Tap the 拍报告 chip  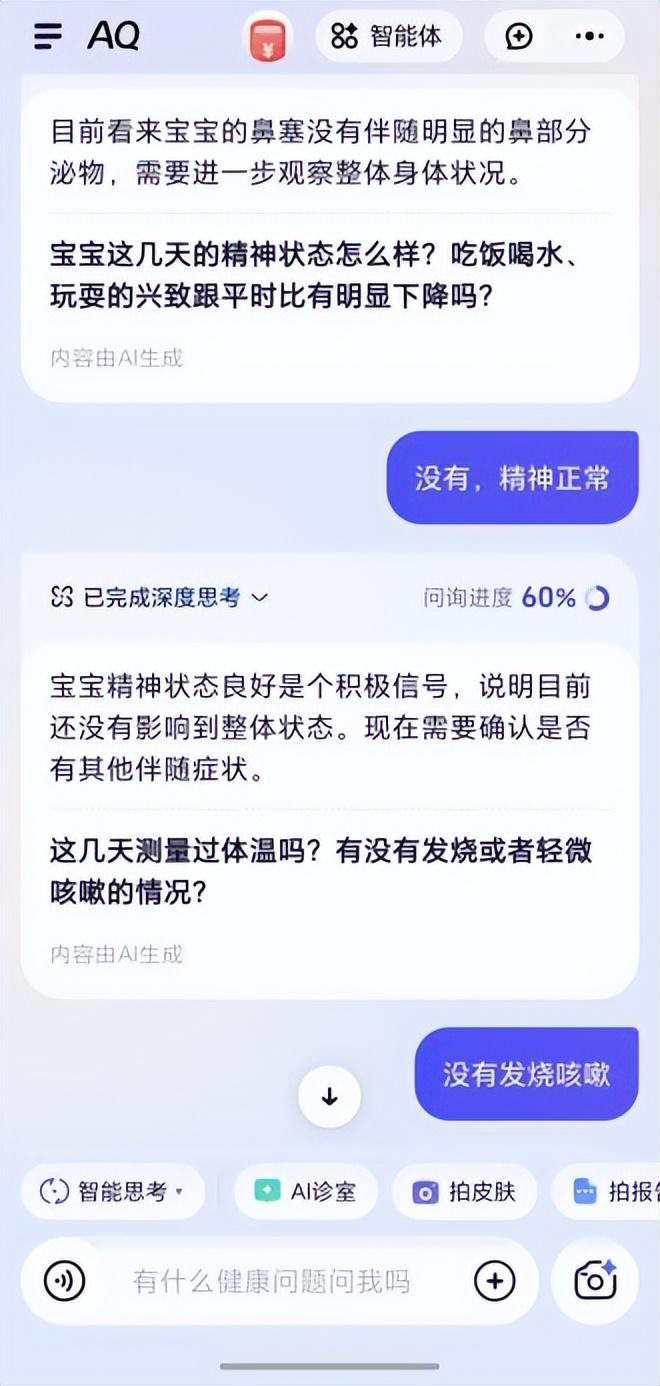pos(606,1191)
